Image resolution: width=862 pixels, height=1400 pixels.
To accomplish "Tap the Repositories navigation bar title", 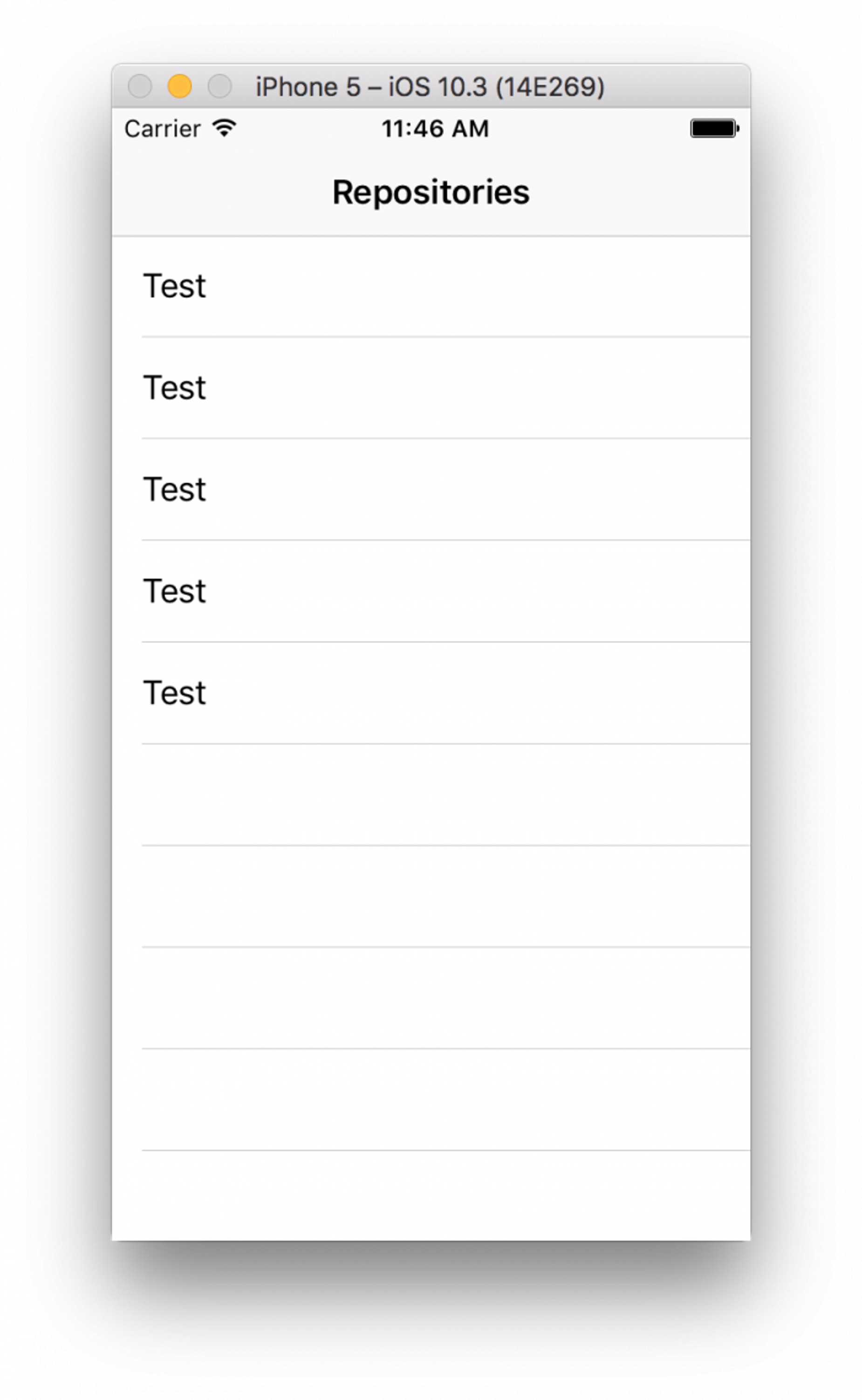I will point(431,192).
